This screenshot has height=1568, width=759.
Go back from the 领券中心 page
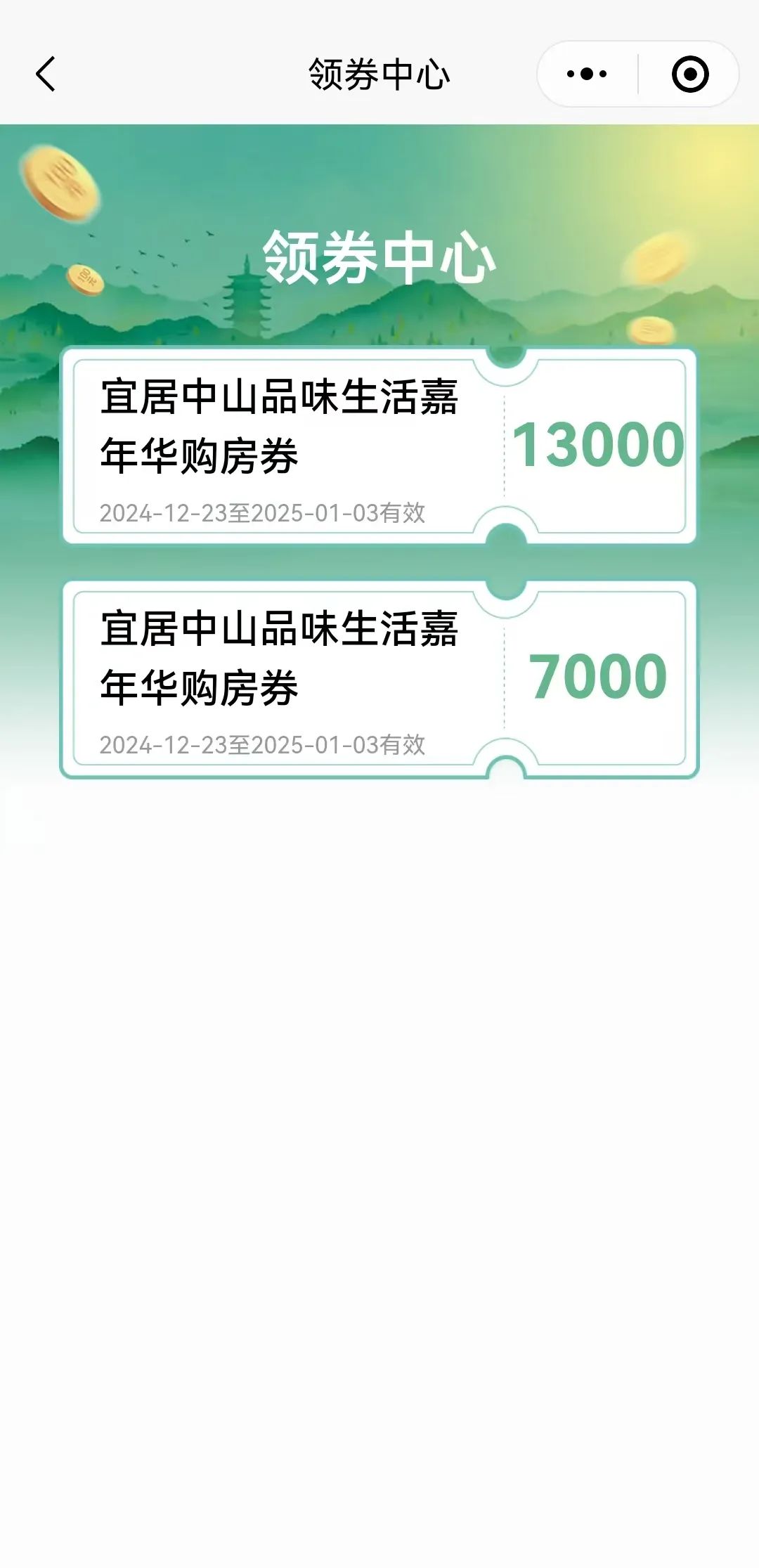(46, 74)
